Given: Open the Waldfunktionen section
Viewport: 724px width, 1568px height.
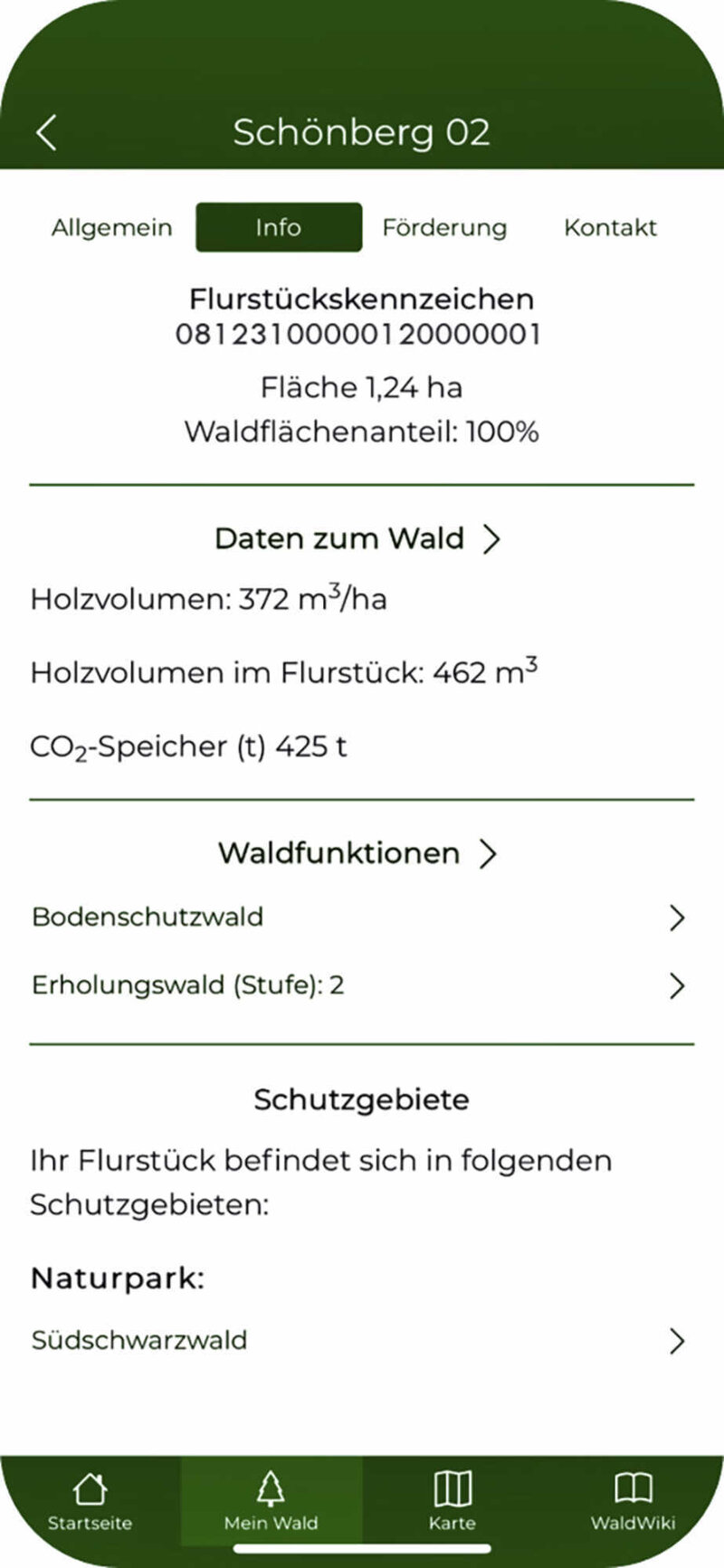Looking at the screenshot, I should 357,853.
